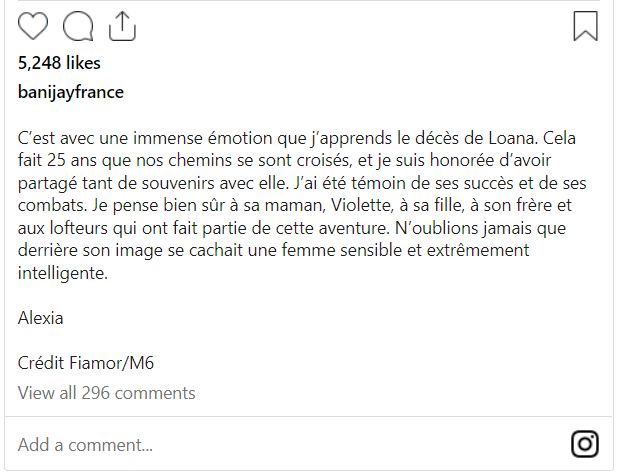Like the banijayfrance post
The width and height of the screenshot is (617, 474).
click(33, 26)
